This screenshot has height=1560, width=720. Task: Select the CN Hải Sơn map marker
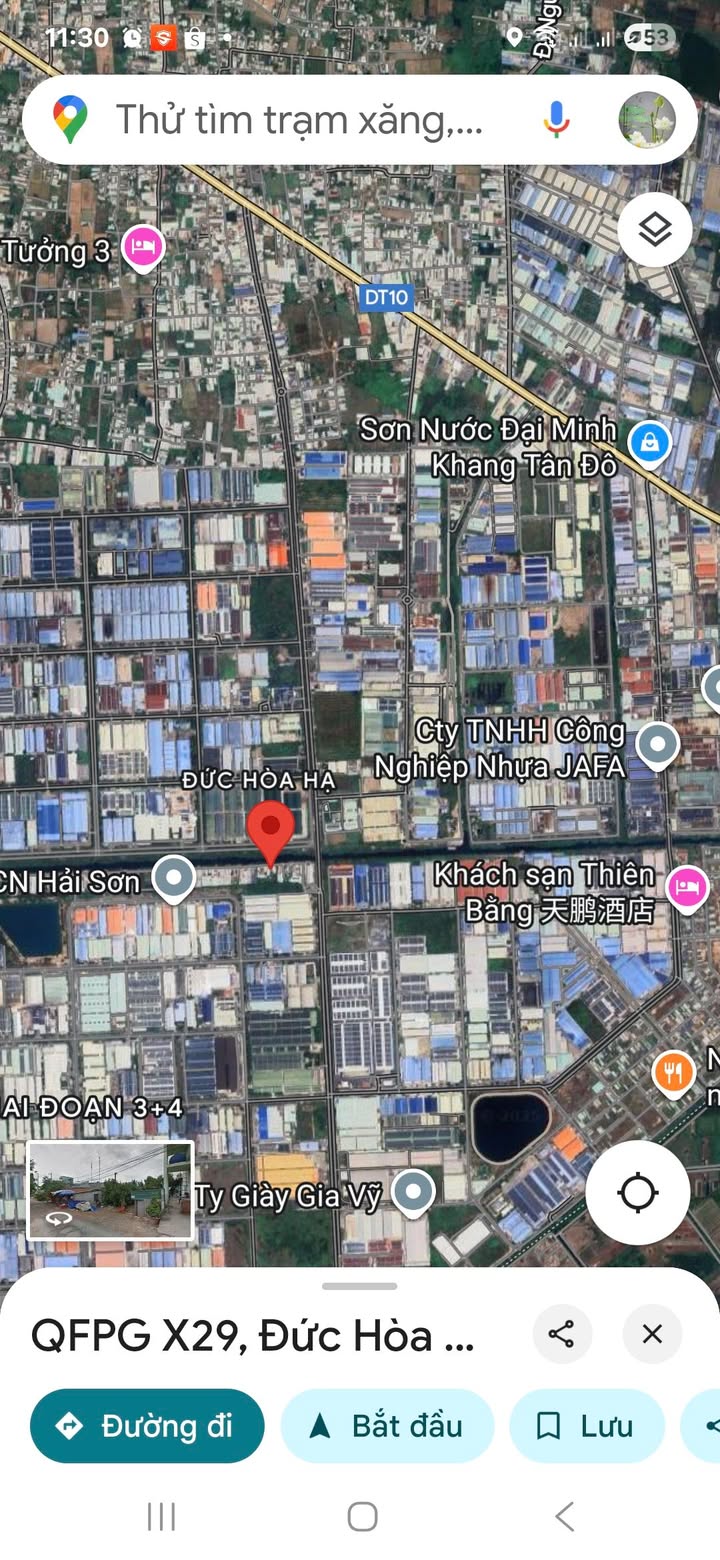click(174, 879)
